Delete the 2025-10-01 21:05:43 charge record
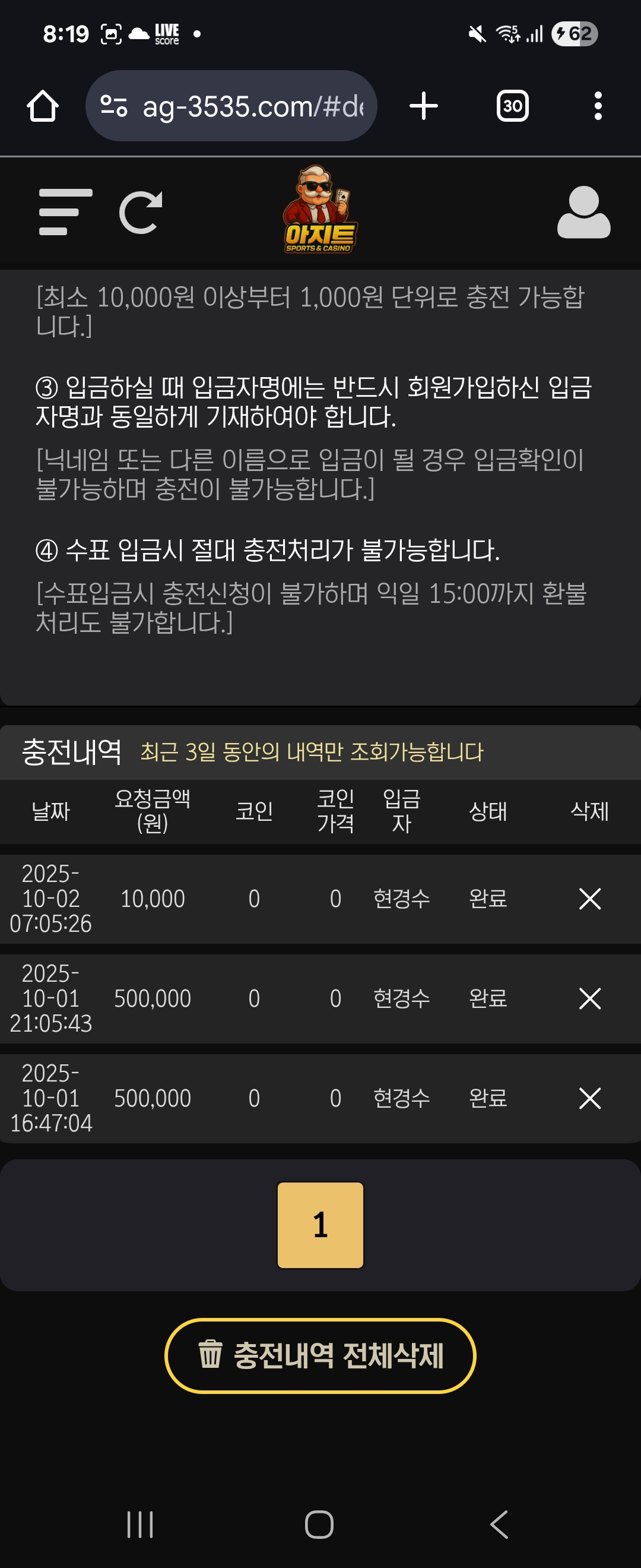 point(589,998)
